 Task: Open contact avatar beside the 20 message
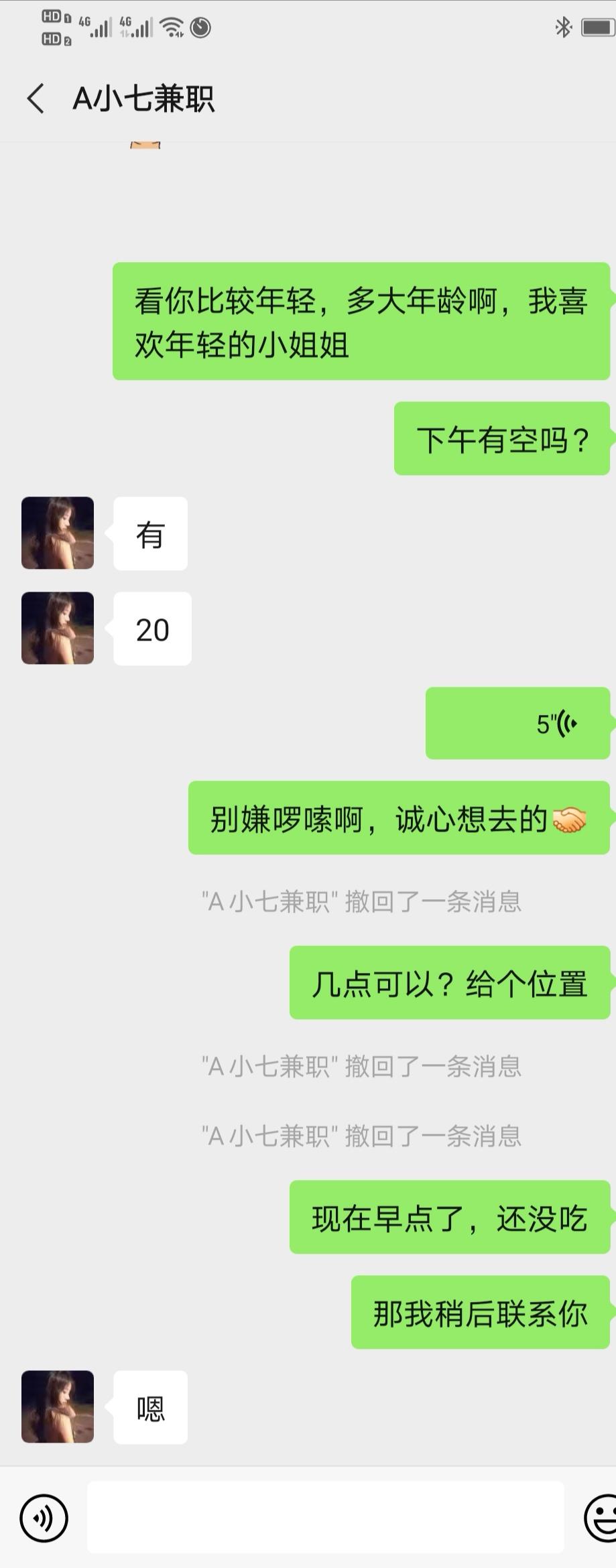click(58, 629)
